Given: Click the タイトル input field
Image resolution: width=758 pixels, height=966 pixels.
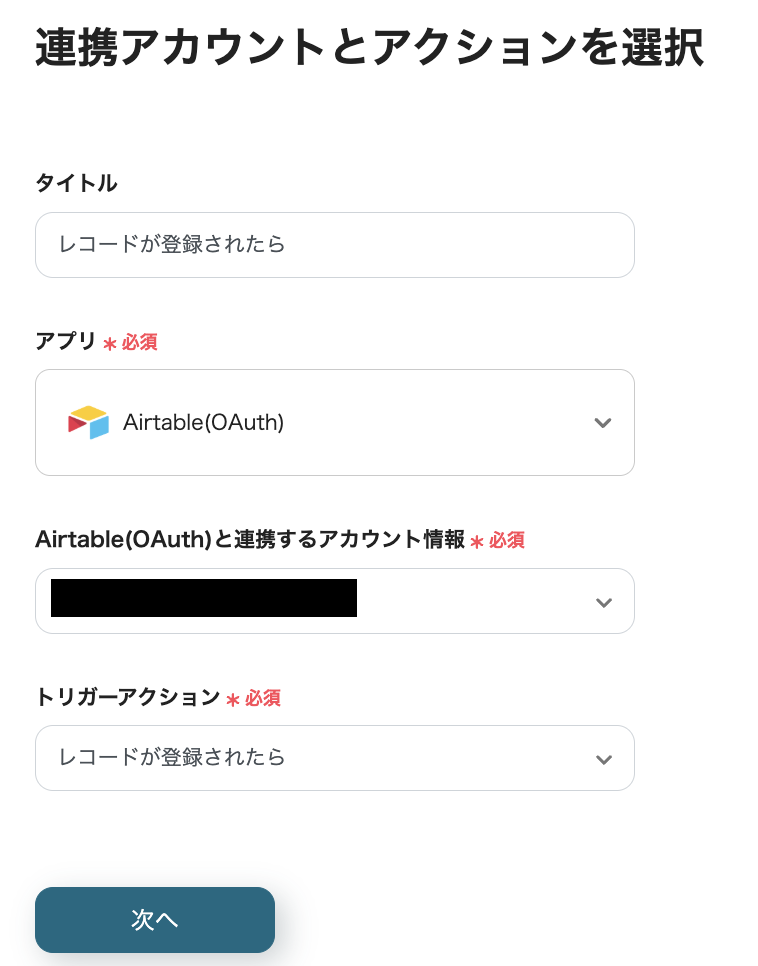Looking at the screenshot, I should pyautogui.click(x=335, y=245).
